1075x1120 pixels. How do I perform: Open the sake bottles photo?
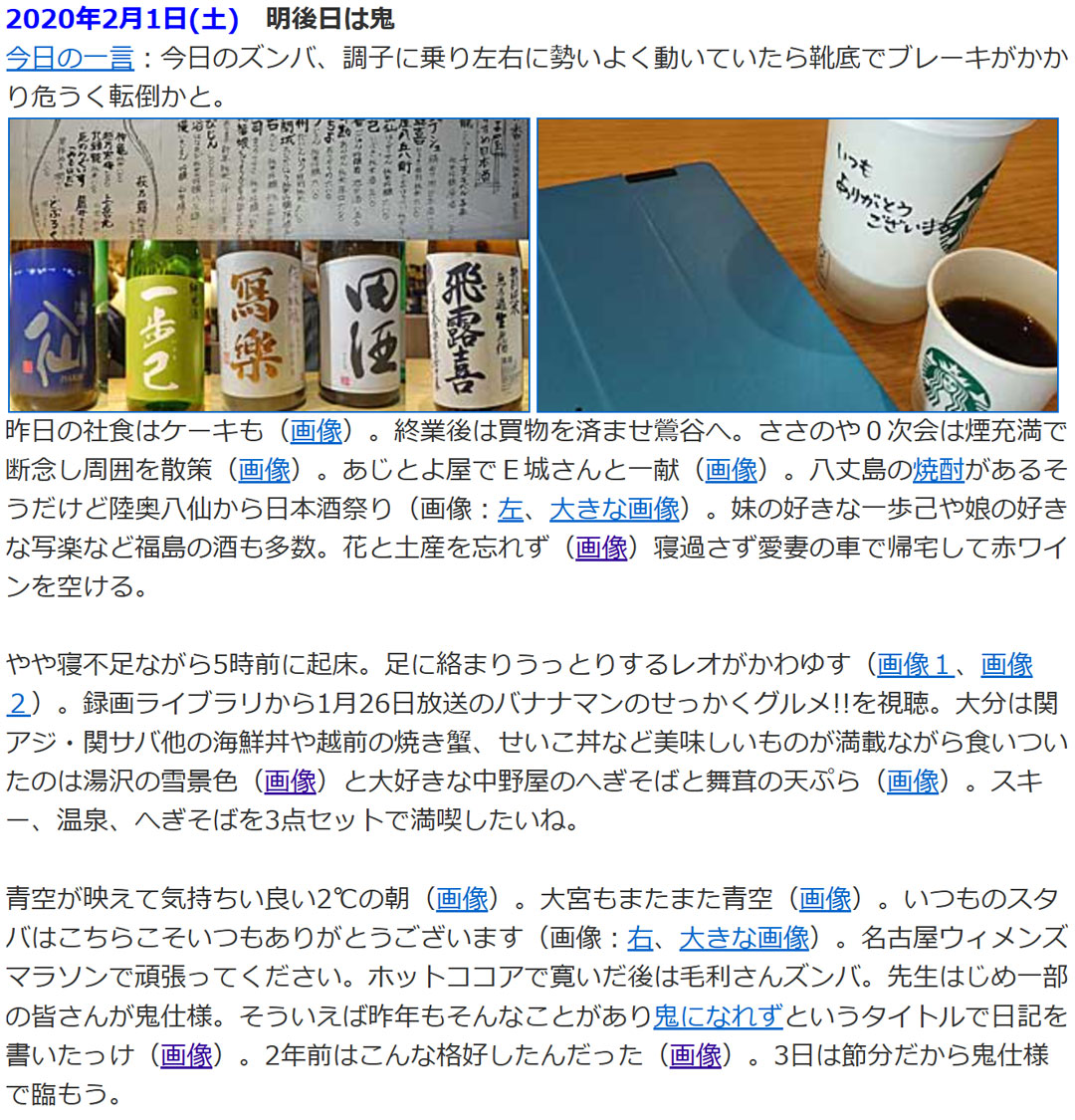(269, 265)
